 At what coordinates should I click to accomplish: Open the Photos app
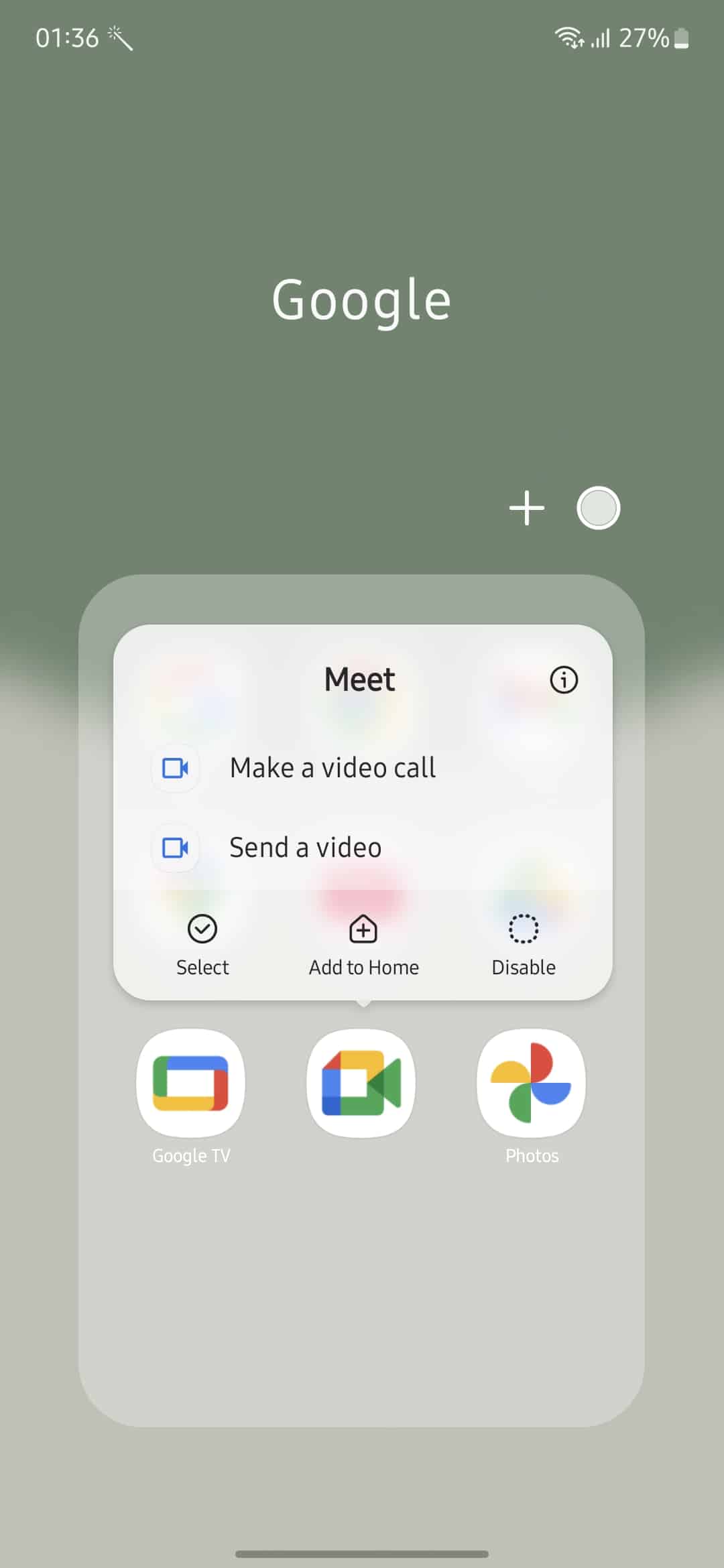coord(532,1084)
